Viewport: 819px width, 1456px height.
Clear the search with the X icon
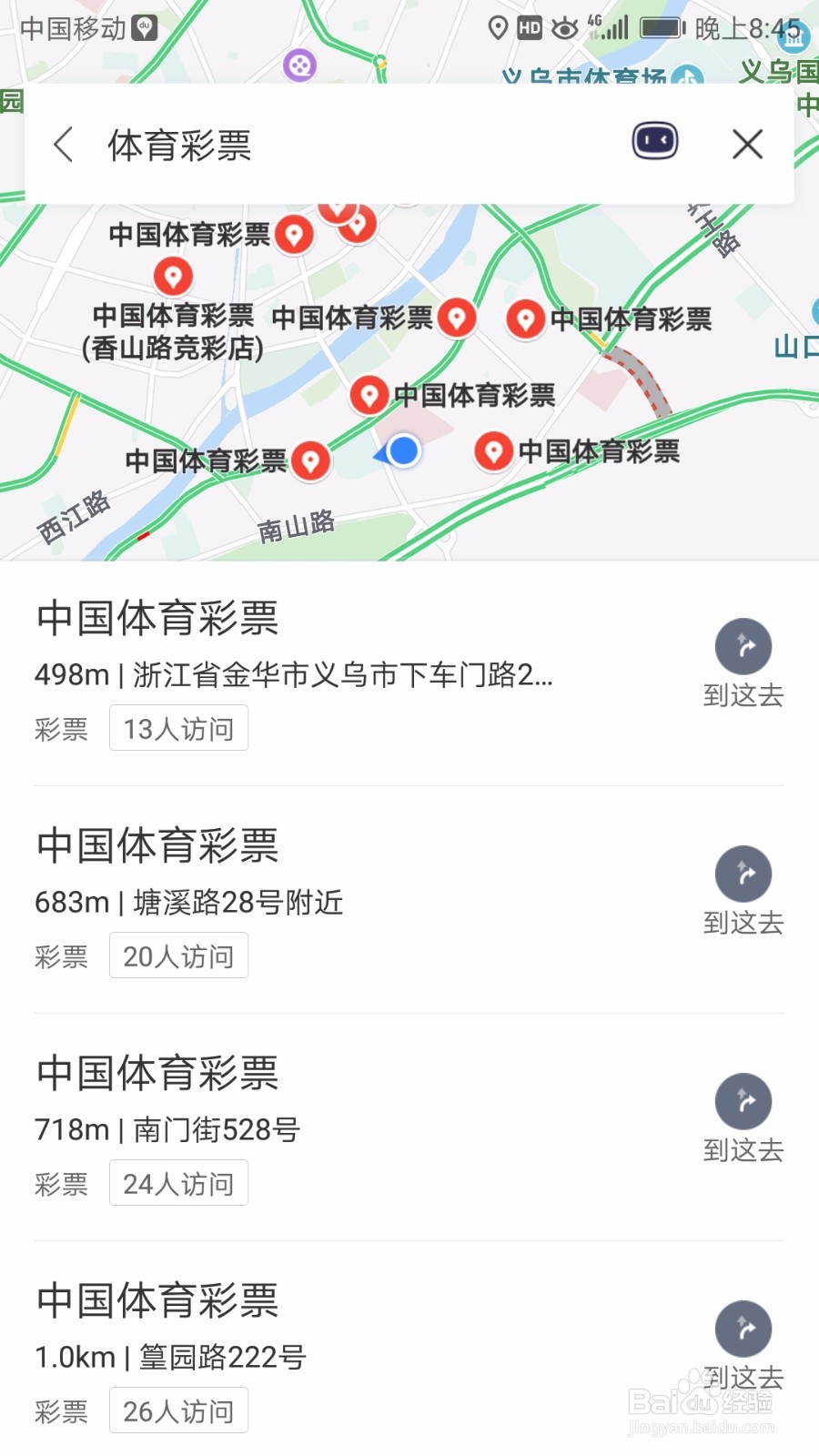pyautogui.click(x=747, y=144)
